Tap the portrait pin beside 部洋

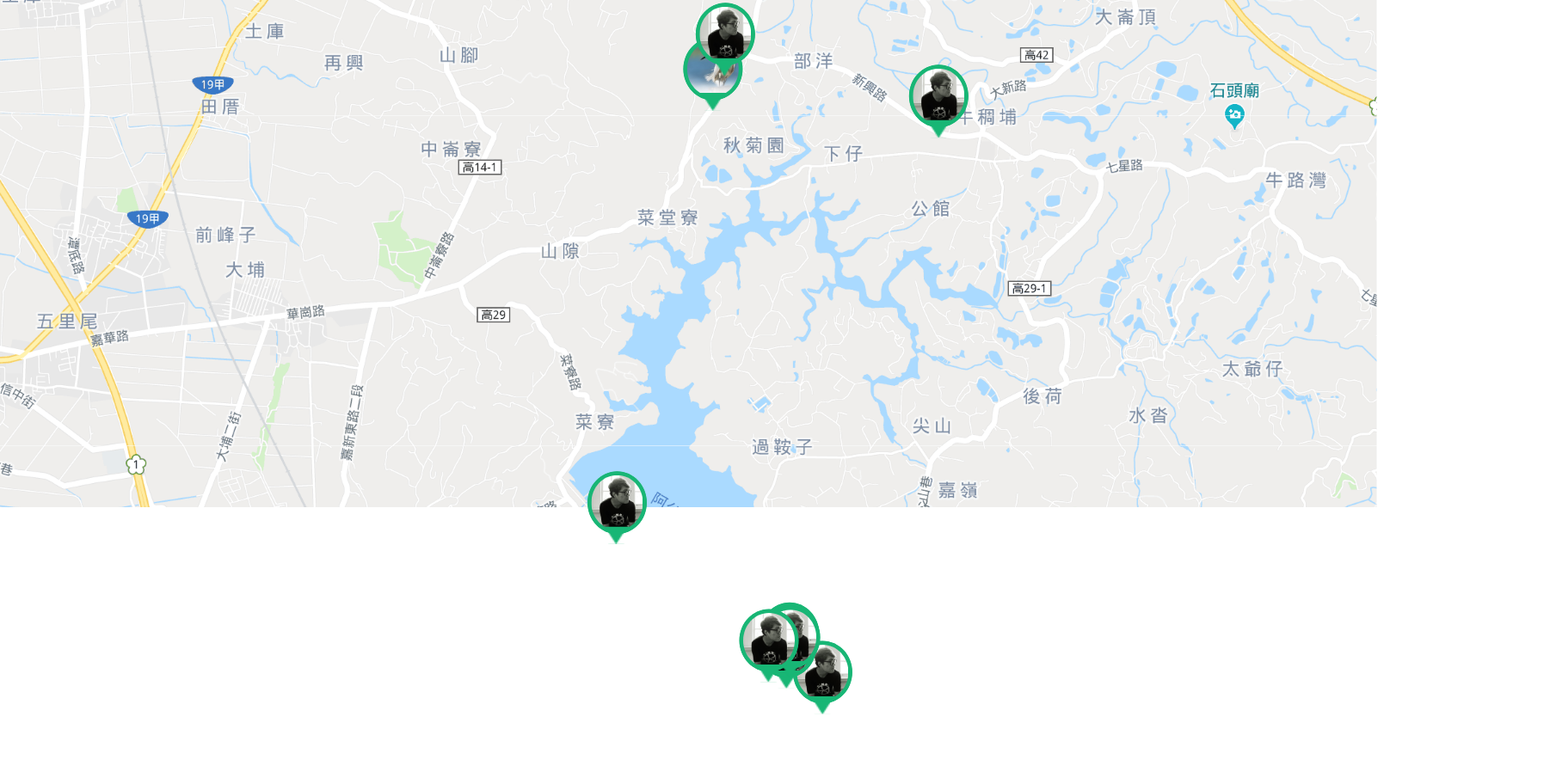point(725,33)
